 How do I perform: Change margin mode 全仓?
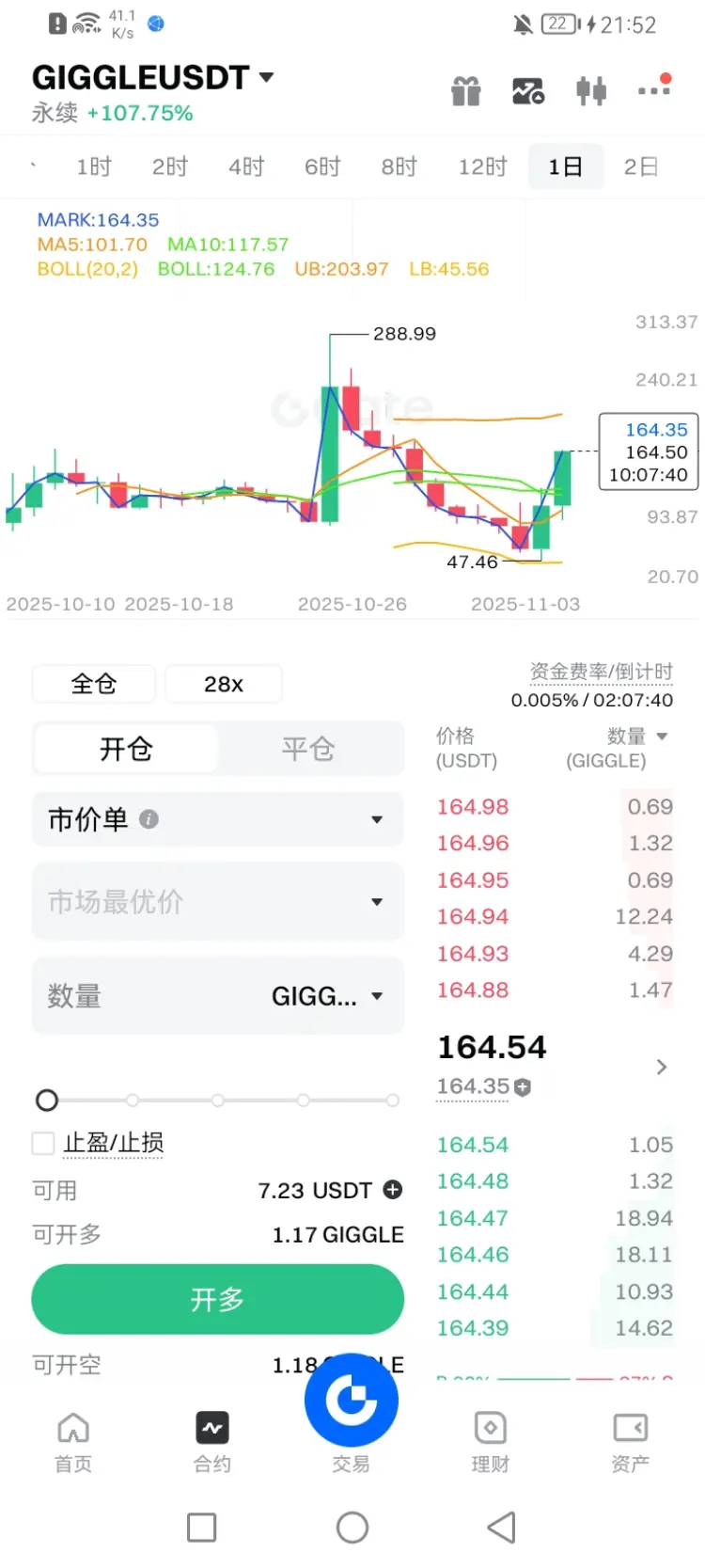(94, 684)
